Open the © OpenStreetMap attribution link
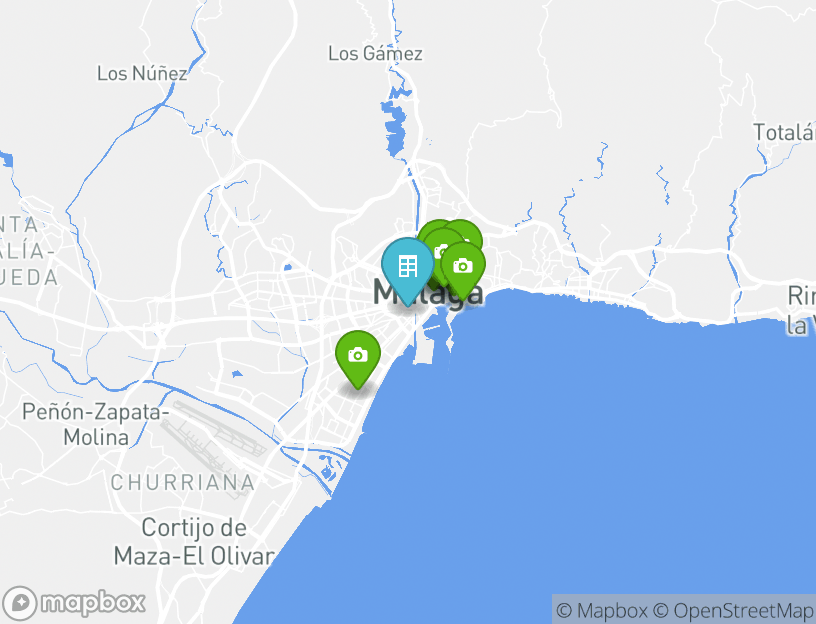This screenshot has width=816, height=624. click(x=734, y=610)
